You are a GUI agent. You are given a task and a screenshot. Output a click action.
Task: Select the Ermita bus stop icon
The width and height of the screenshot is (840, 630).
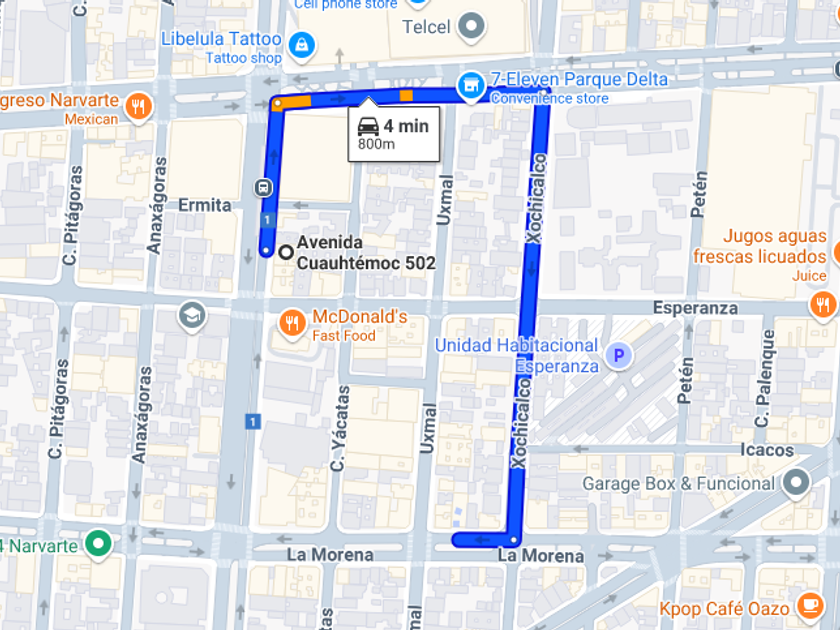263,188
